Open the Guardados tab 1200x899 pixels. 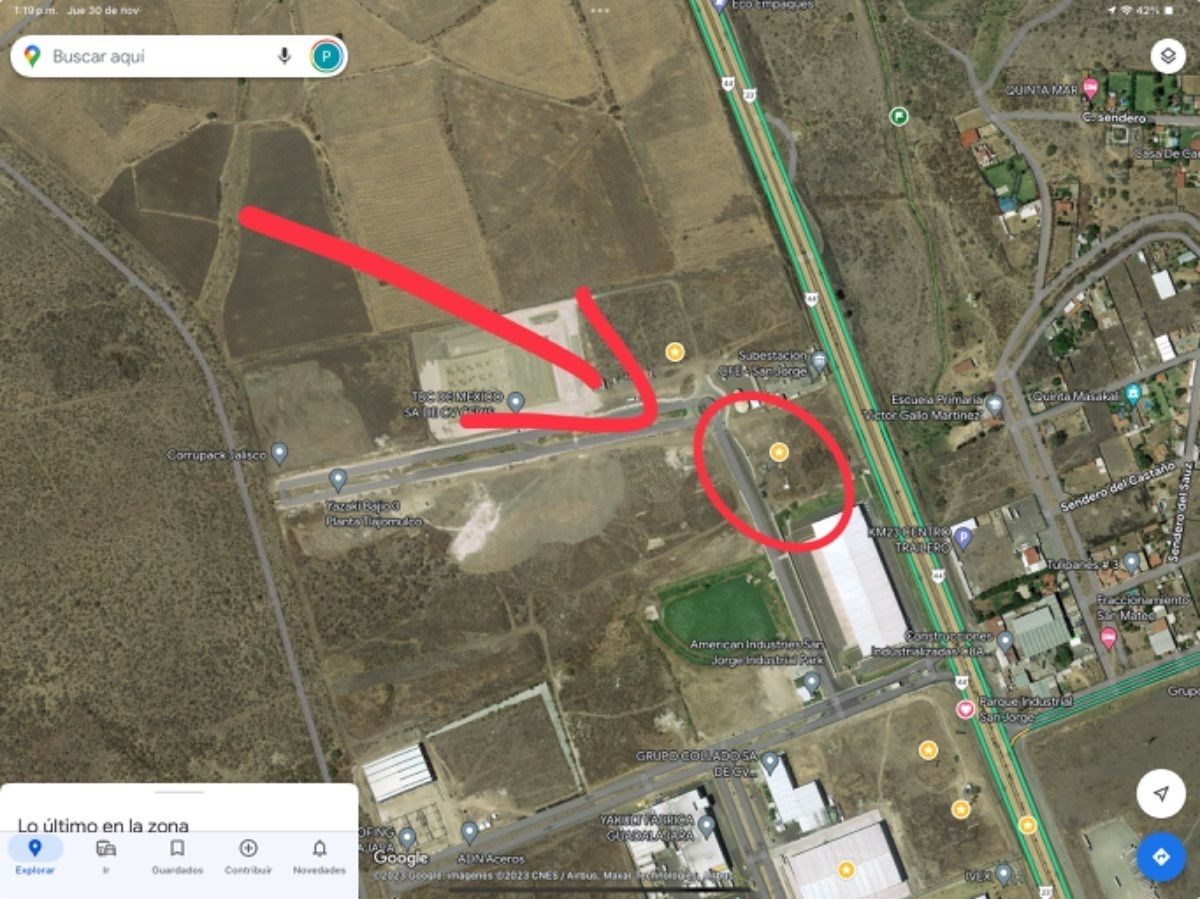177,856
